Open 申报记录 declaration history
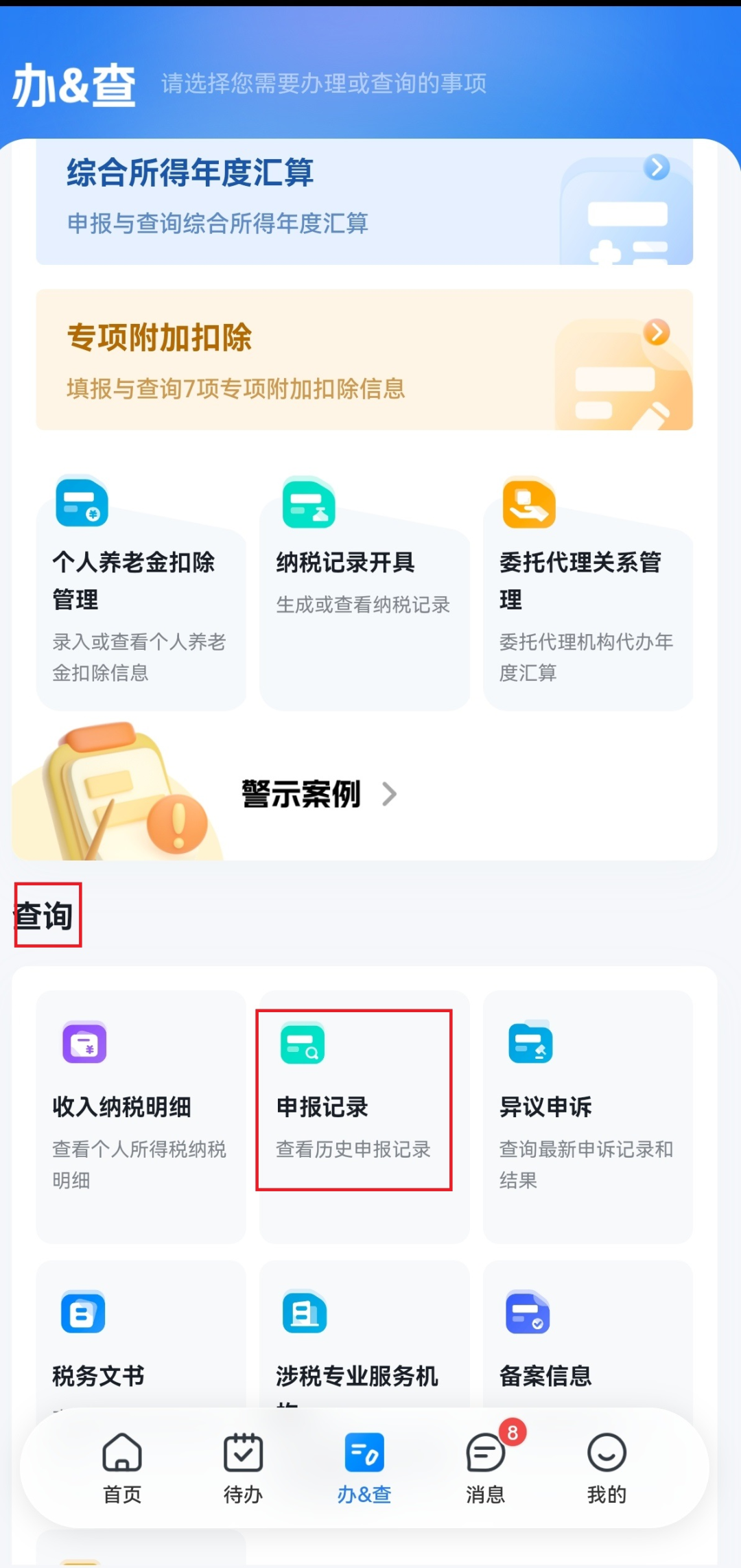 coord(355,1105)
